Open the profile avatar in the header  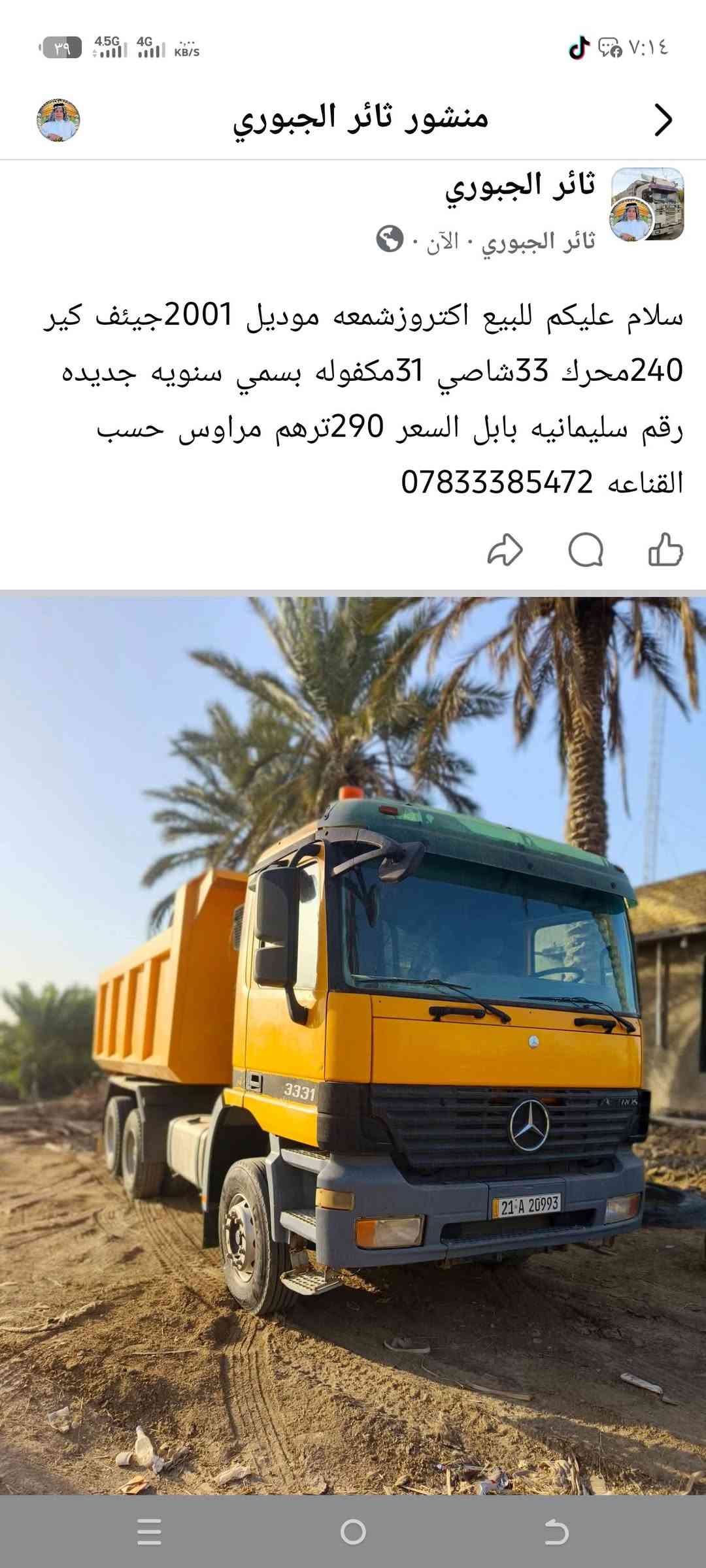58,120
